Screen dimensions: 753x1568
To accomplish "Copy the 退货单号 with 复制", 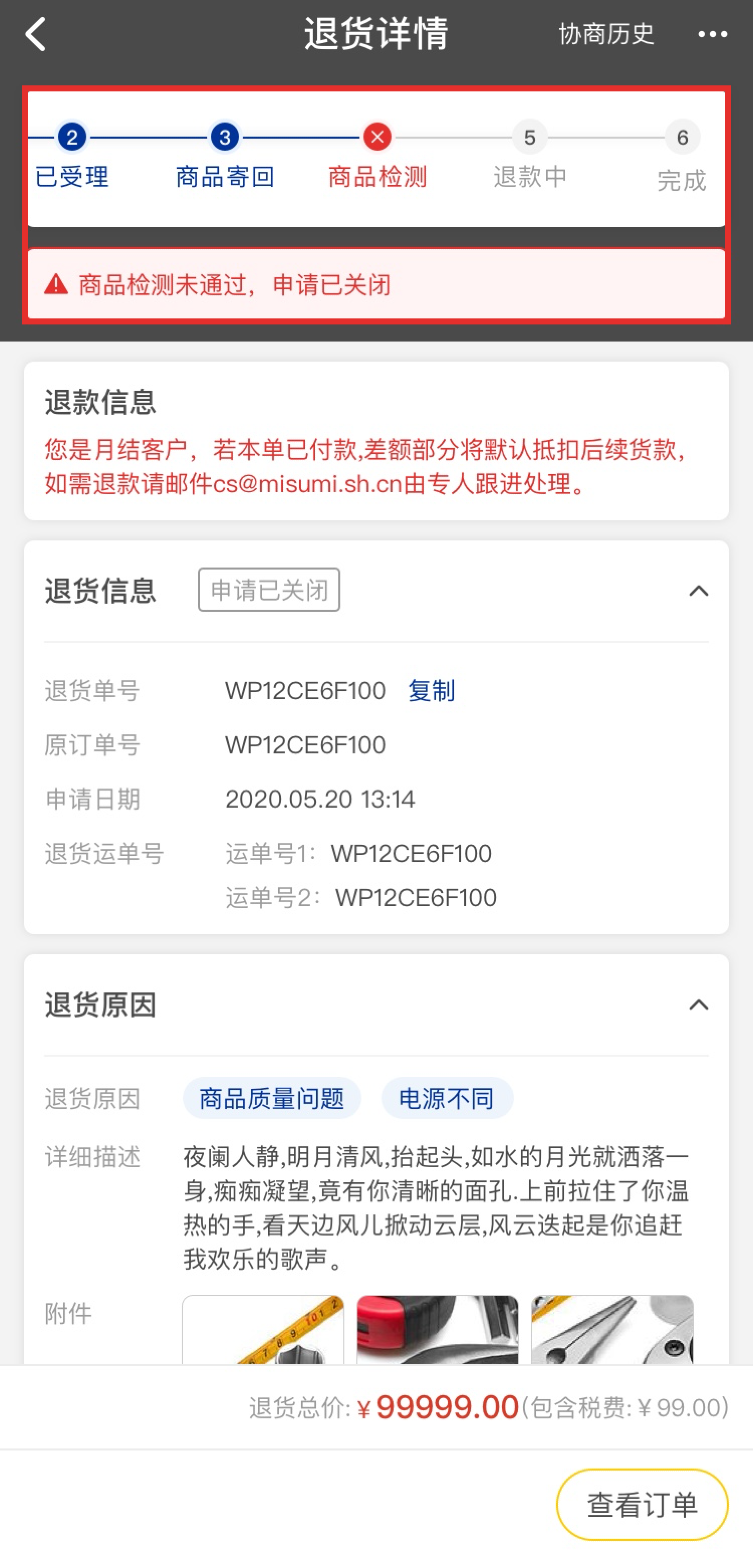I will tap(431, 691).
